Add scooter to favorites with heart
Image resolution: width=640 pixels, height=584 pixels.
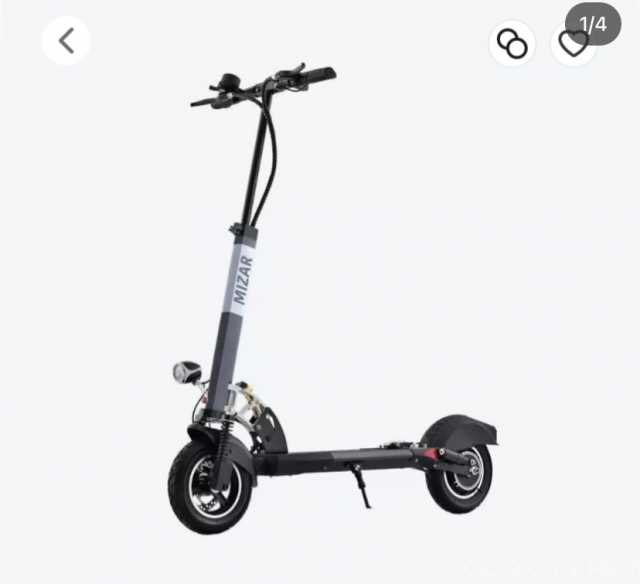pos(573,46)
